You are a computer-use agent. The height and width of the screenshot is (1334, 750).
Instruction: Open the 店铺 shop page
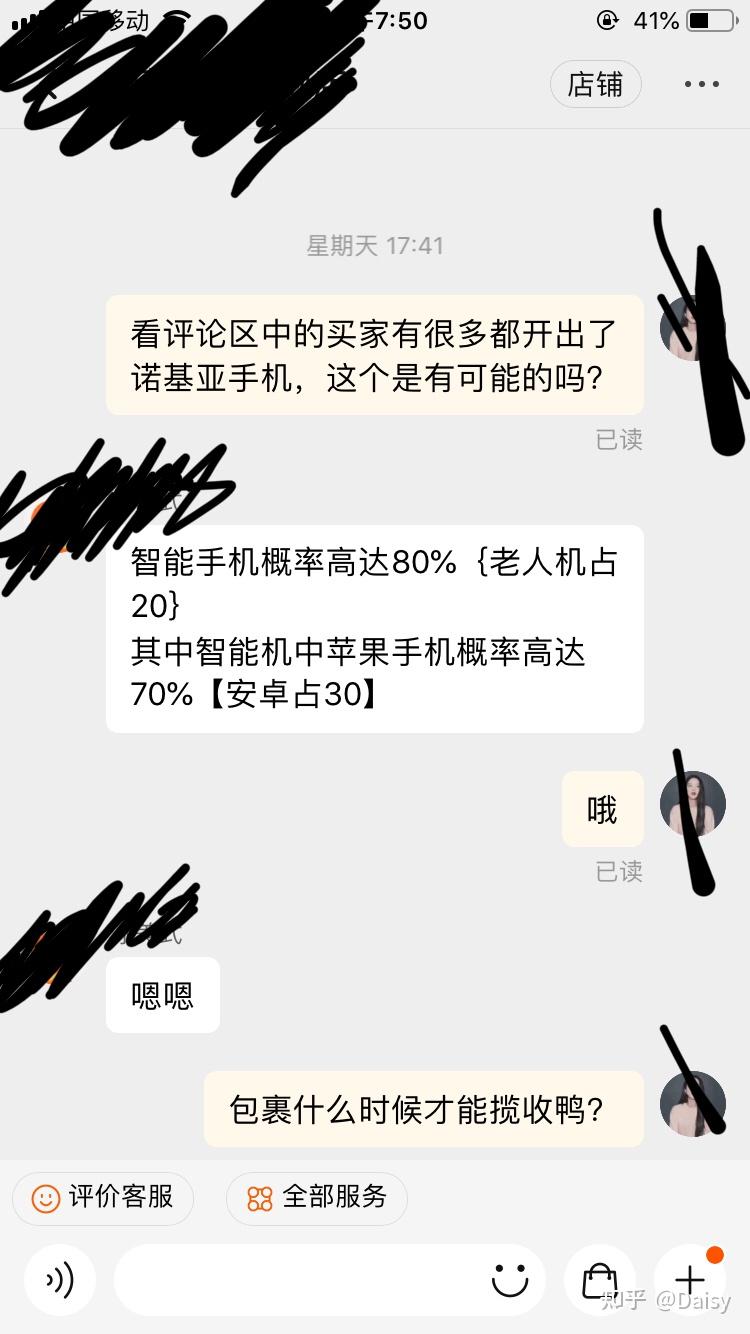(595, 85)
